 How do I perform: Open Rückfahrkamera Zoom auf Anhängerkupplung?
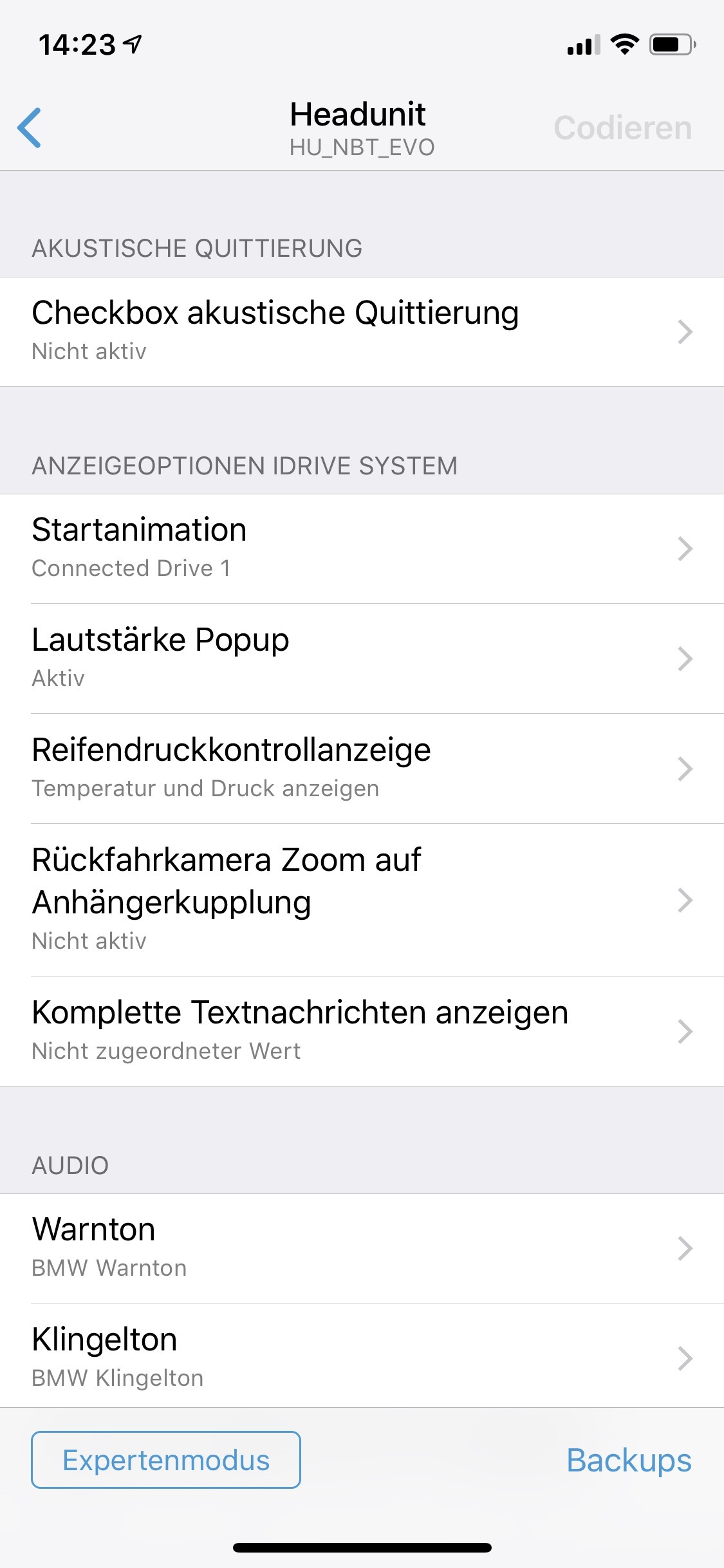[362, 899]
